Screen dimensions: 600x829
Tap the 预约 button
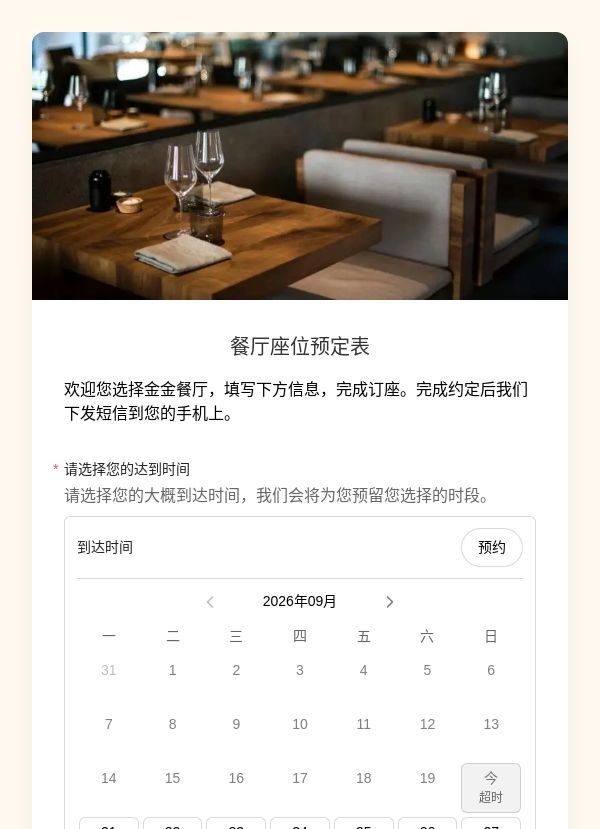(x=492, y=547)
